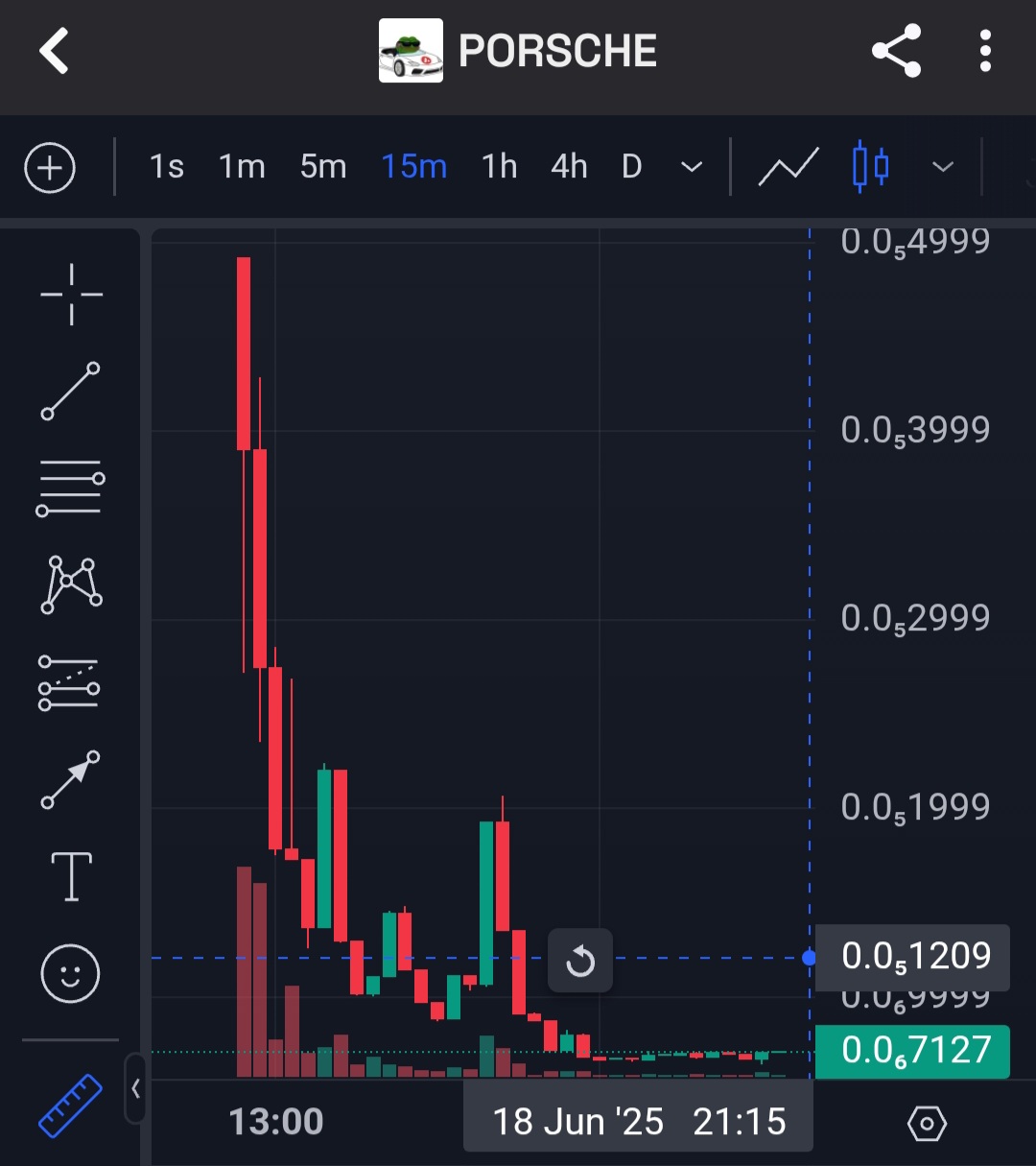Add an indicator with the plus circle

click(50, 169)
